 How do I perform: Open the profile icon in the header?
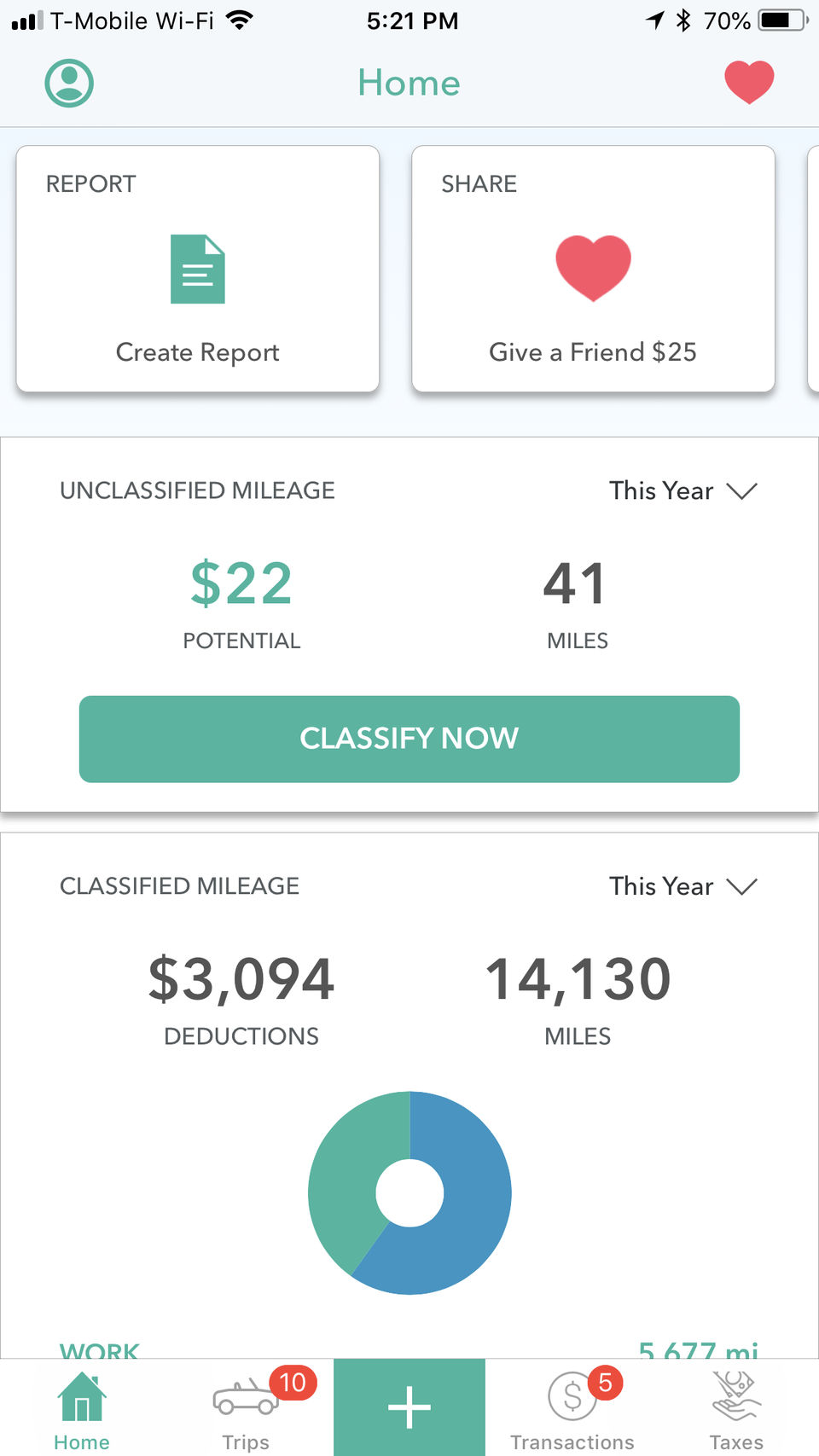(x=69, y=83)
